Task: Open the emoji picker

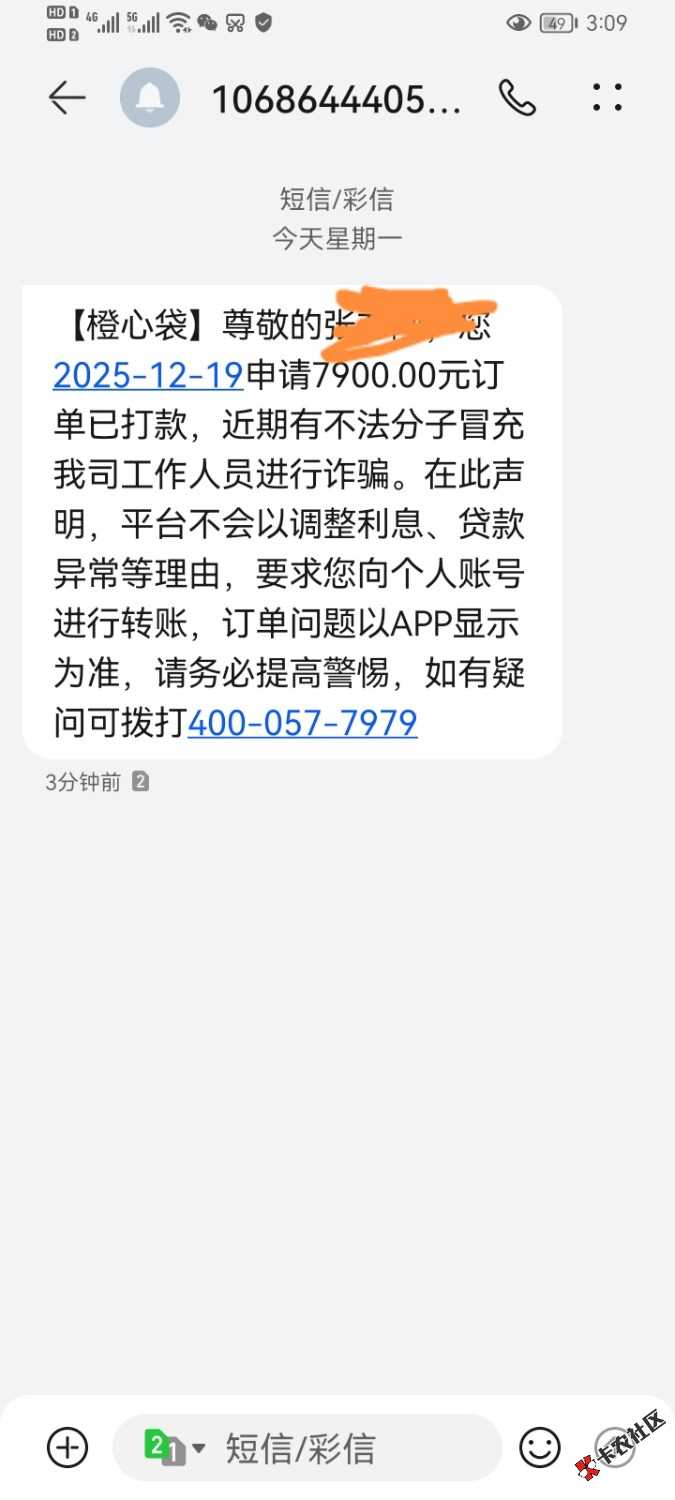Action: pyautogui.click(x=539, y=1447)
